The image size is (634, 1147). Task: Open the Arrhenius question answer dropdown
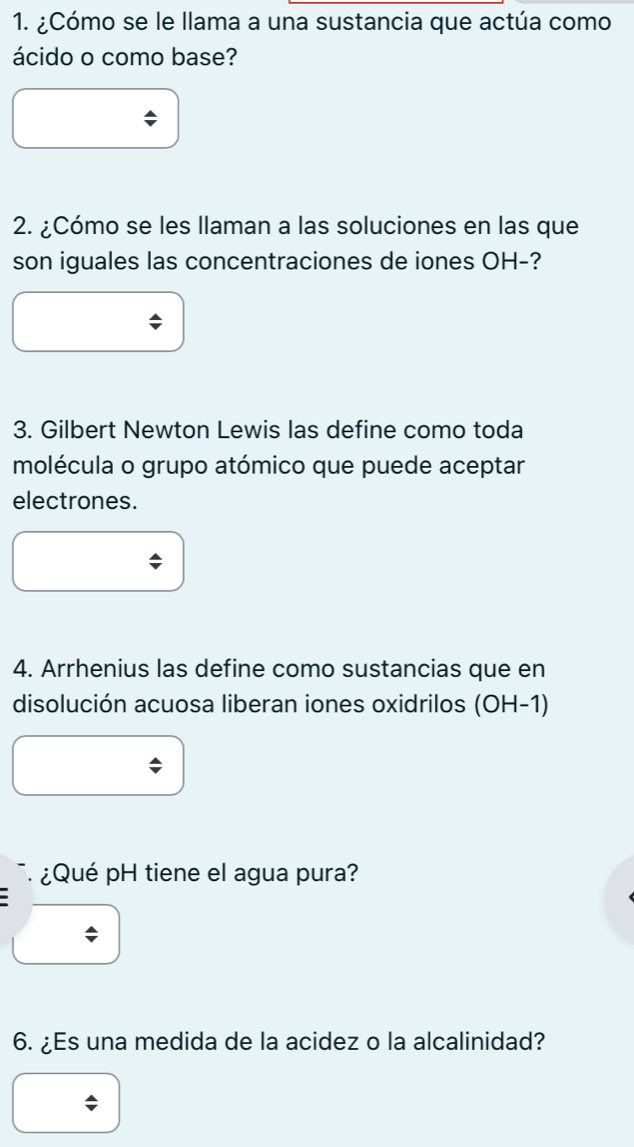click(x=98, y=766)
